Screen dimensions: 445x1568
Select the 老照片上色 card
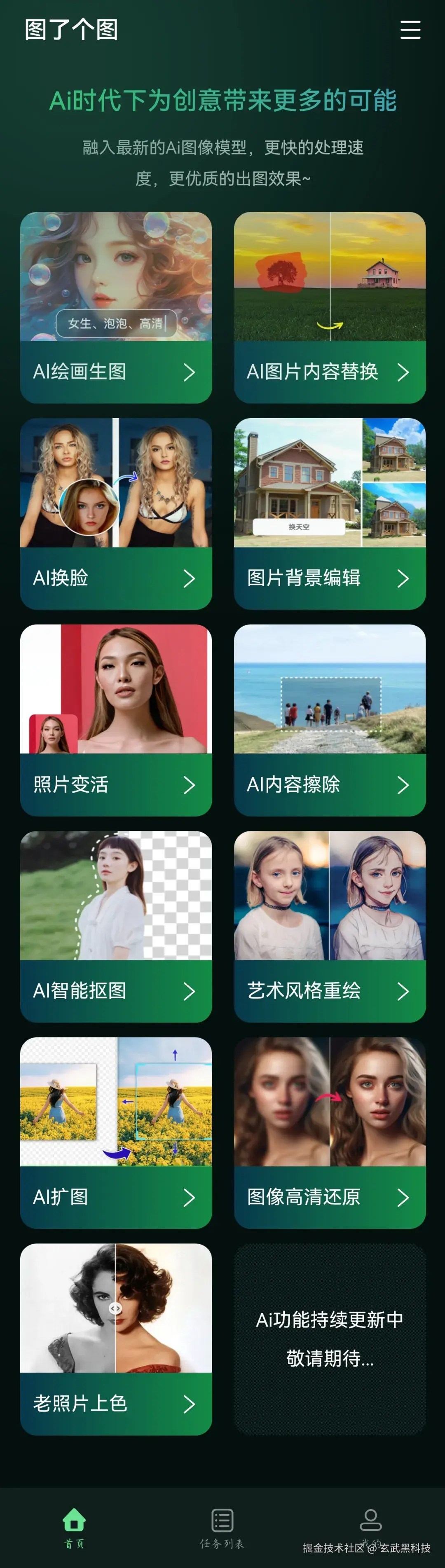(116, 1339)
